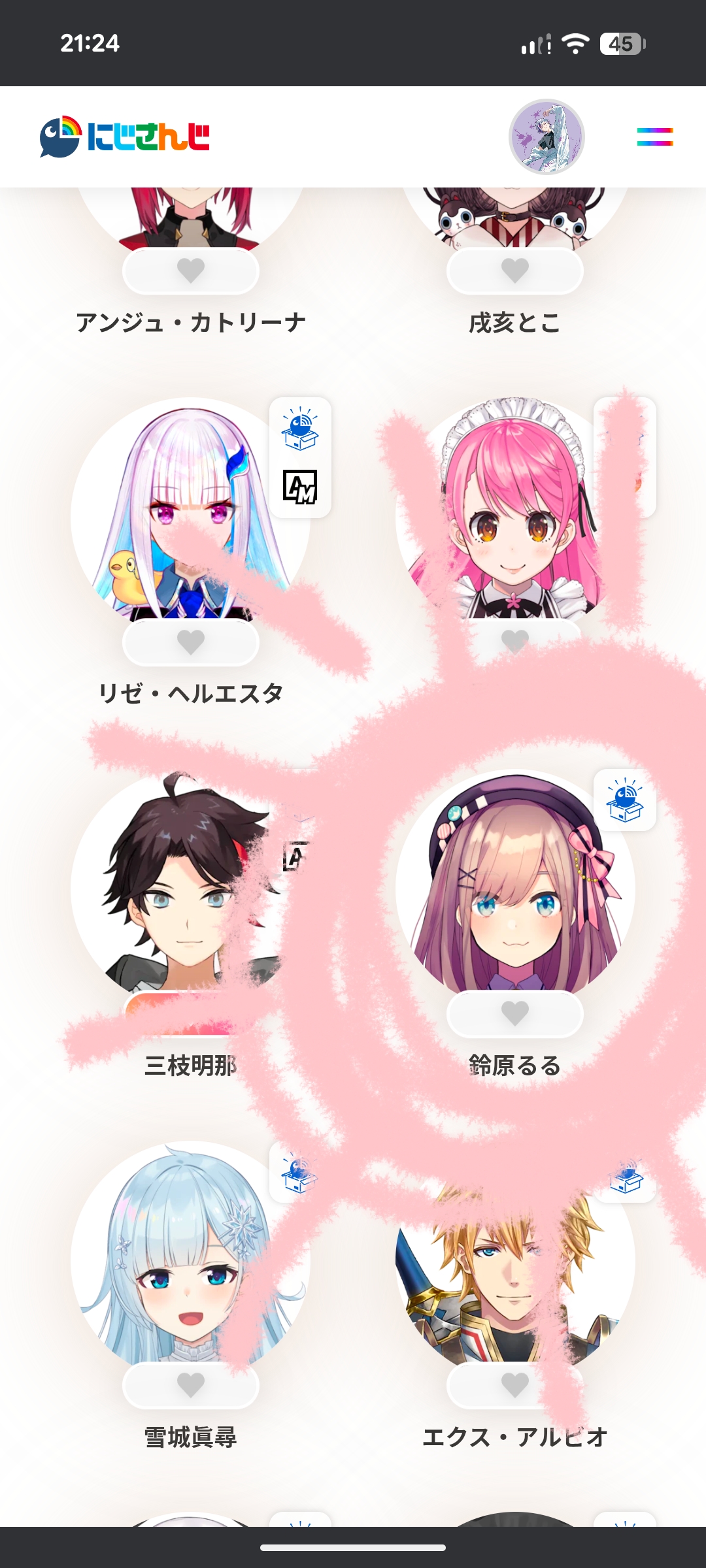Favorite エクス・アルビオ with the heart button
The width and height of the screenshot is (706, 1568).
(515, 1385)
